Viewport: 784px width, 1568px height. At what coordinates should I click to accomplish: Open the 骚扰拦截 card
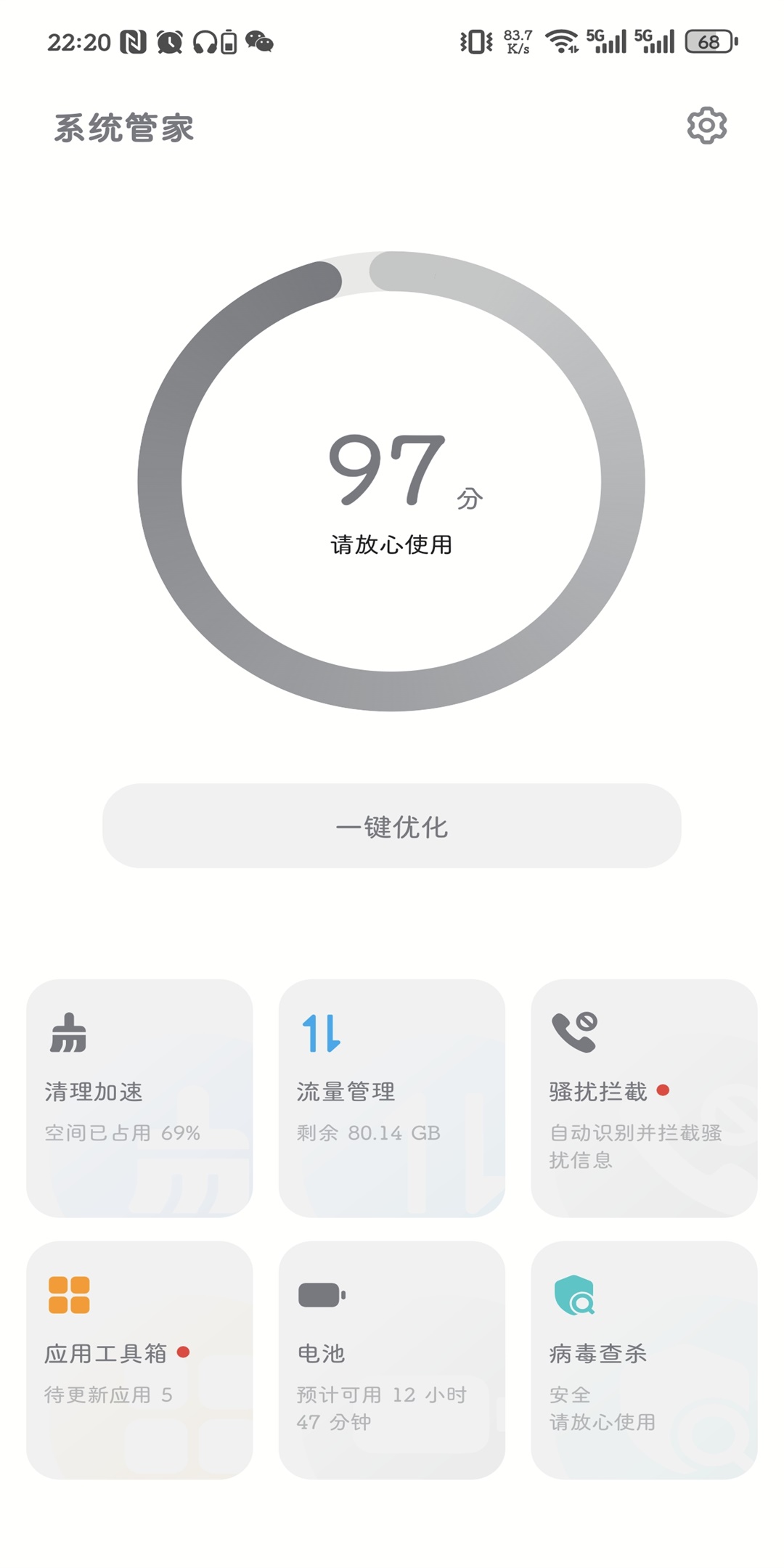(644, 1098)
